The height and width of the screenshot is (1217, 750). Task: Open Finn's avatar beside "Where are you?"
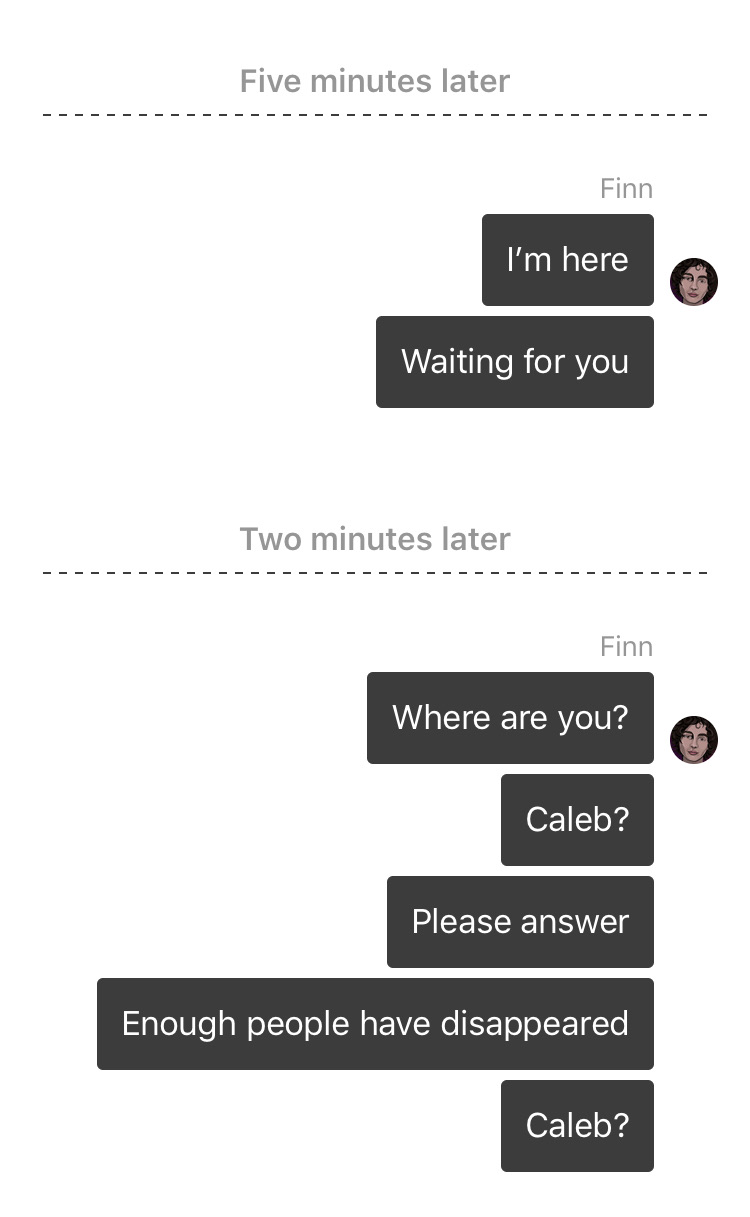(x=694, y=739)
